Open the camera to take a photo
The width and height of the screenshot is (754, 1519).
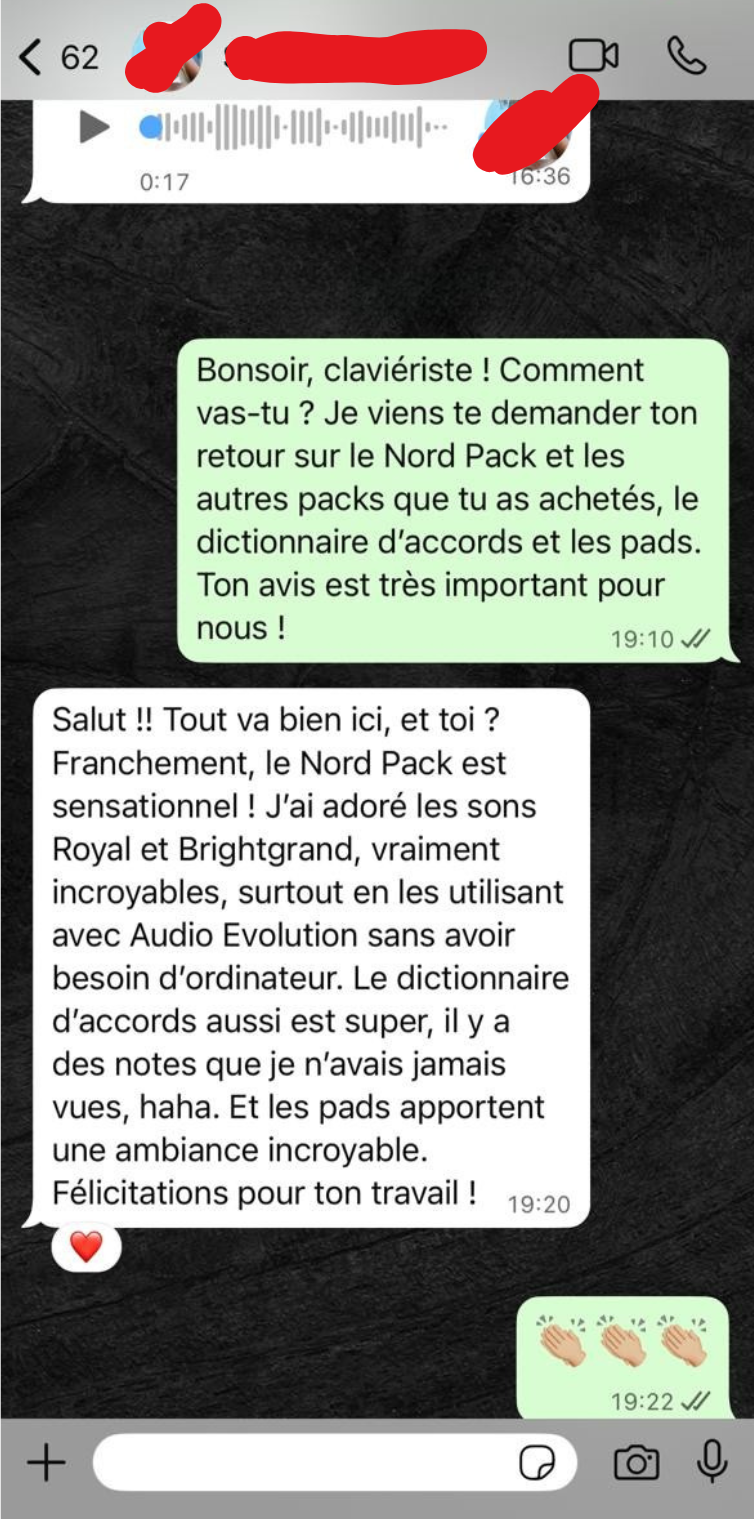[x=636, y=1464]
